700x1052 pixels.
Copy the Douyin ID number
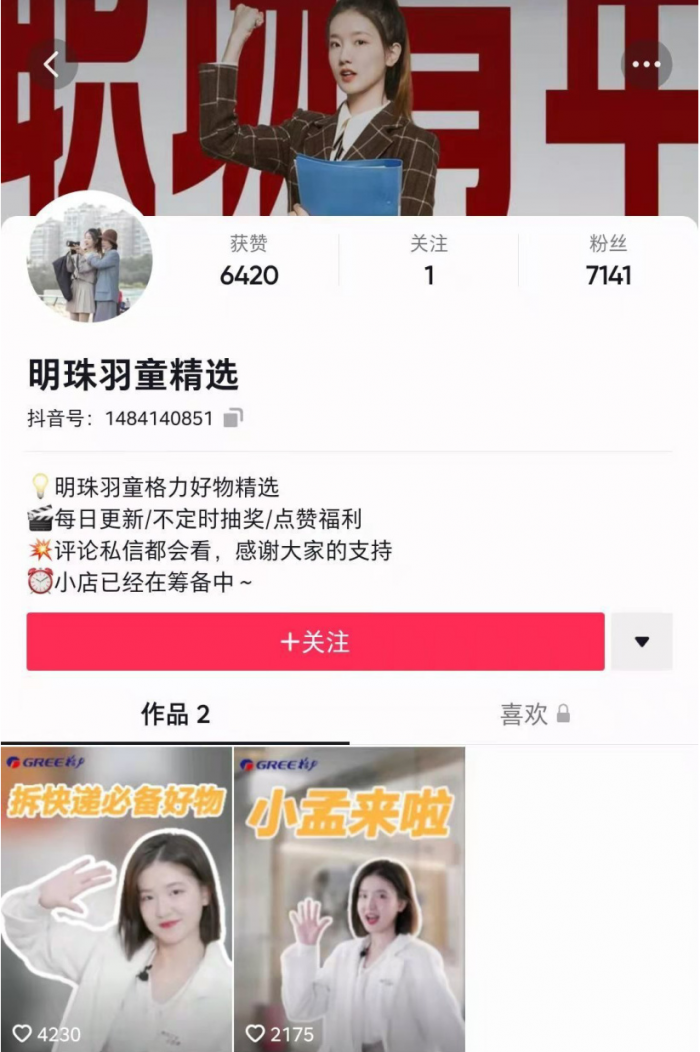point(233,418)
